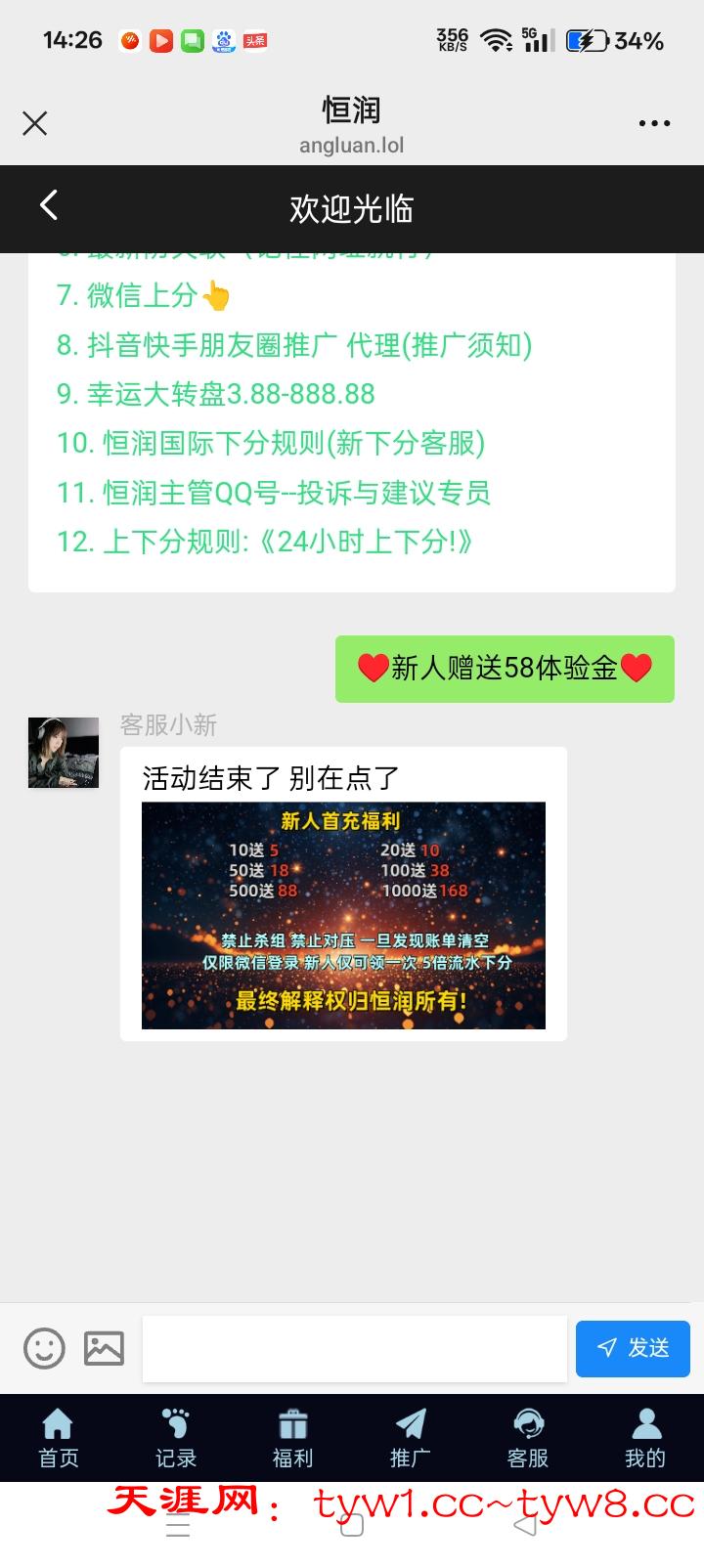Go to the 推广 tab

pyautogui.click(x=411, y=1438)
